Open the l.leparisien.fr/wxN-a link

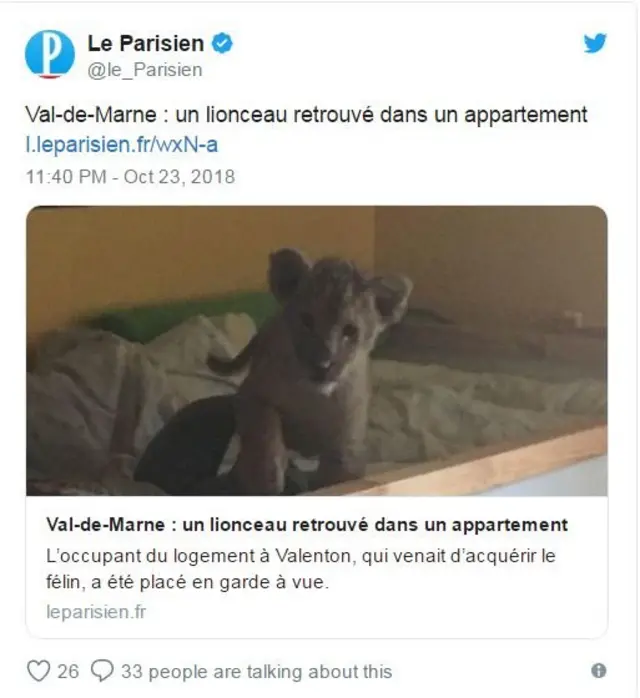(121, 145)
